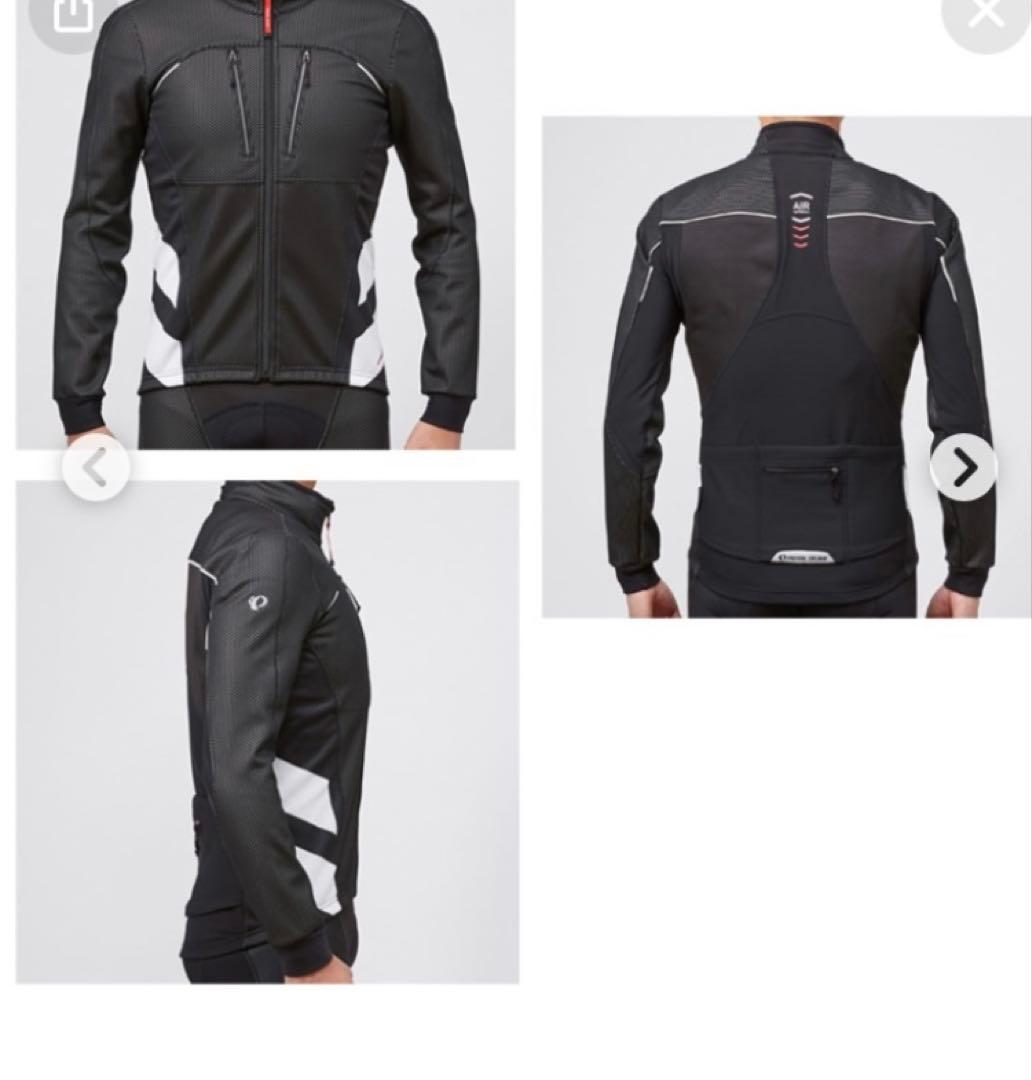Close the image viewer
This screenshot has height=1080, width=1032.
click(985, 15)
